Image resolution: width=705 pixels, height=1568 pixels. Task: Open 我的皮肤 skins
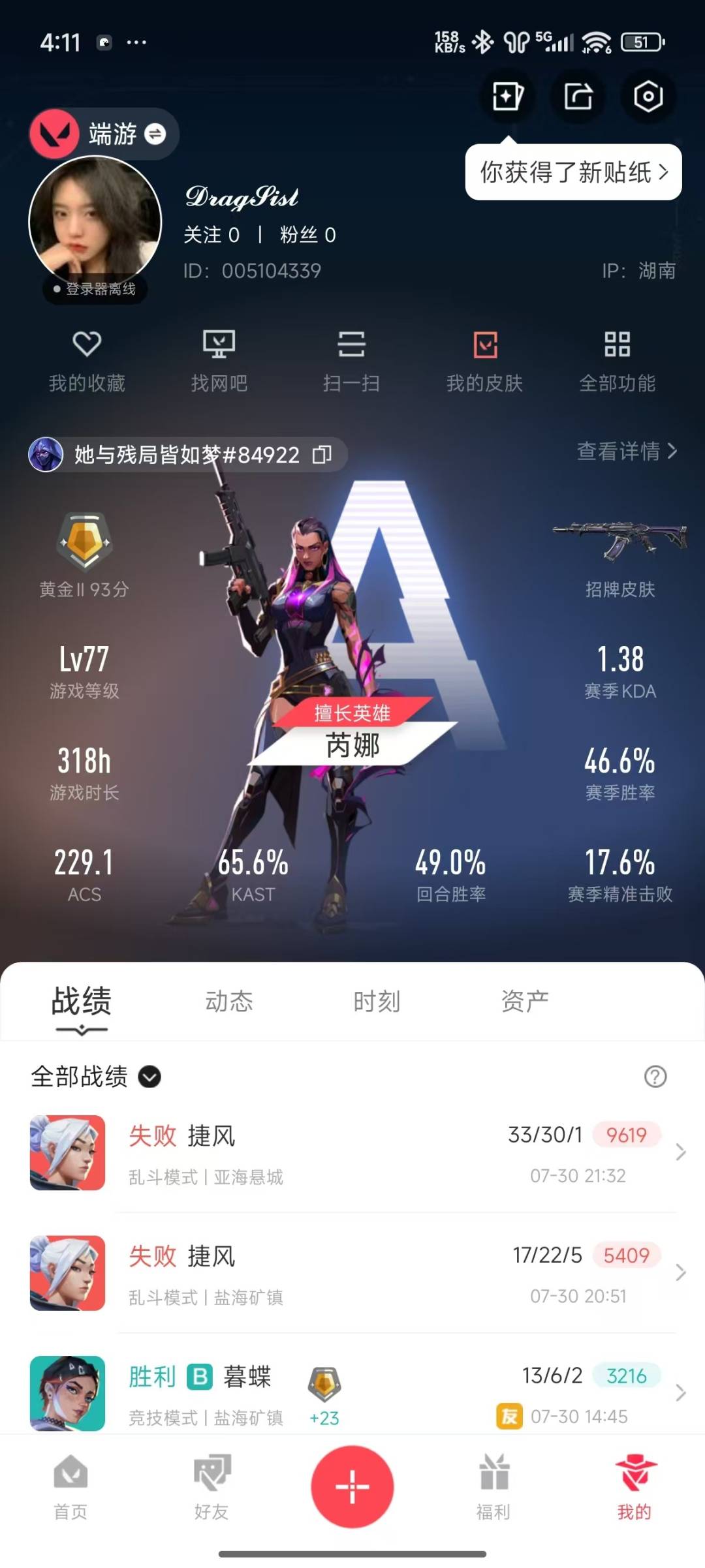484,361
